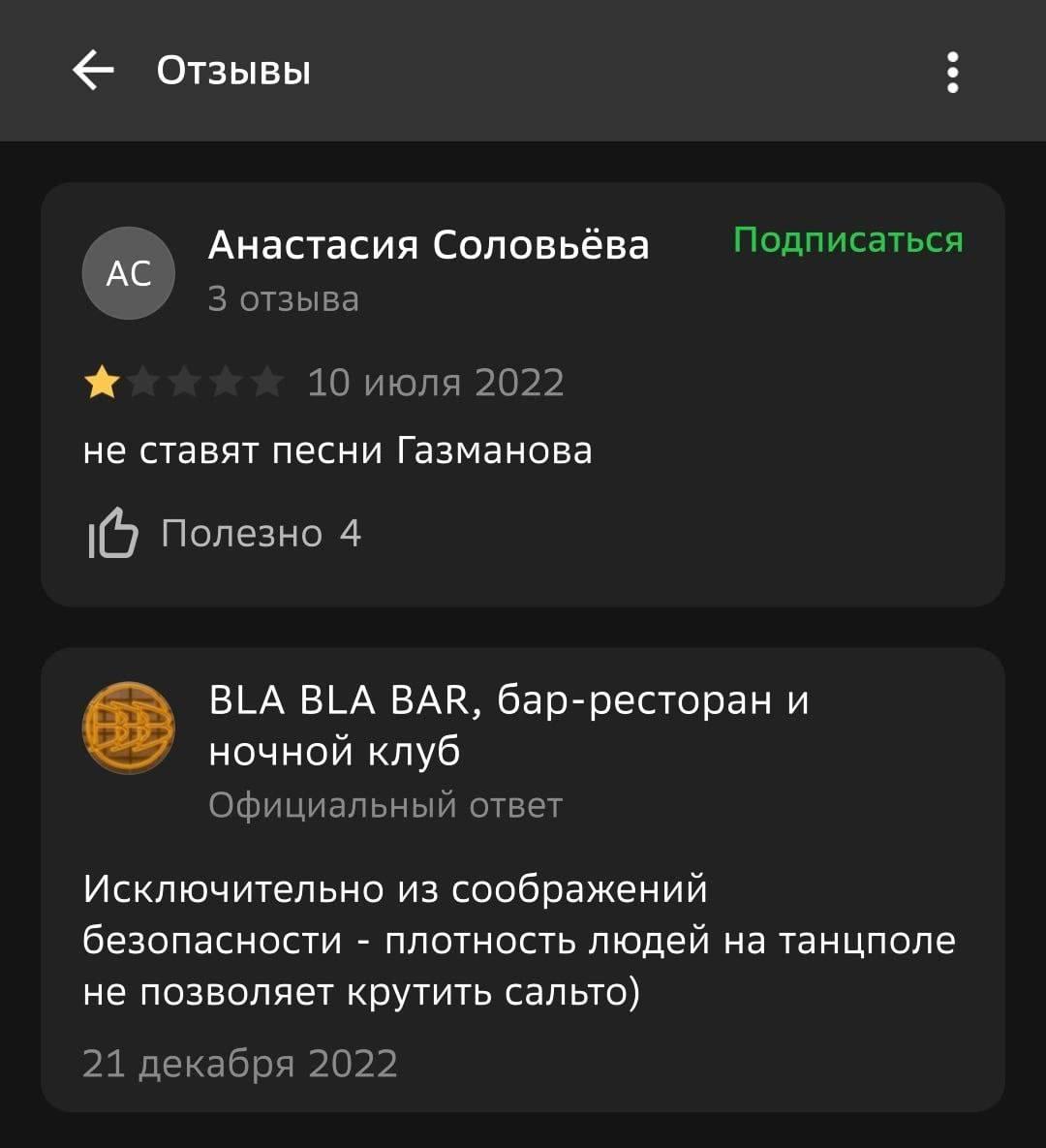Open the BLA BLA BAR organization profile
This screenshot has width=1046, height=1148.
pos(129,727)
